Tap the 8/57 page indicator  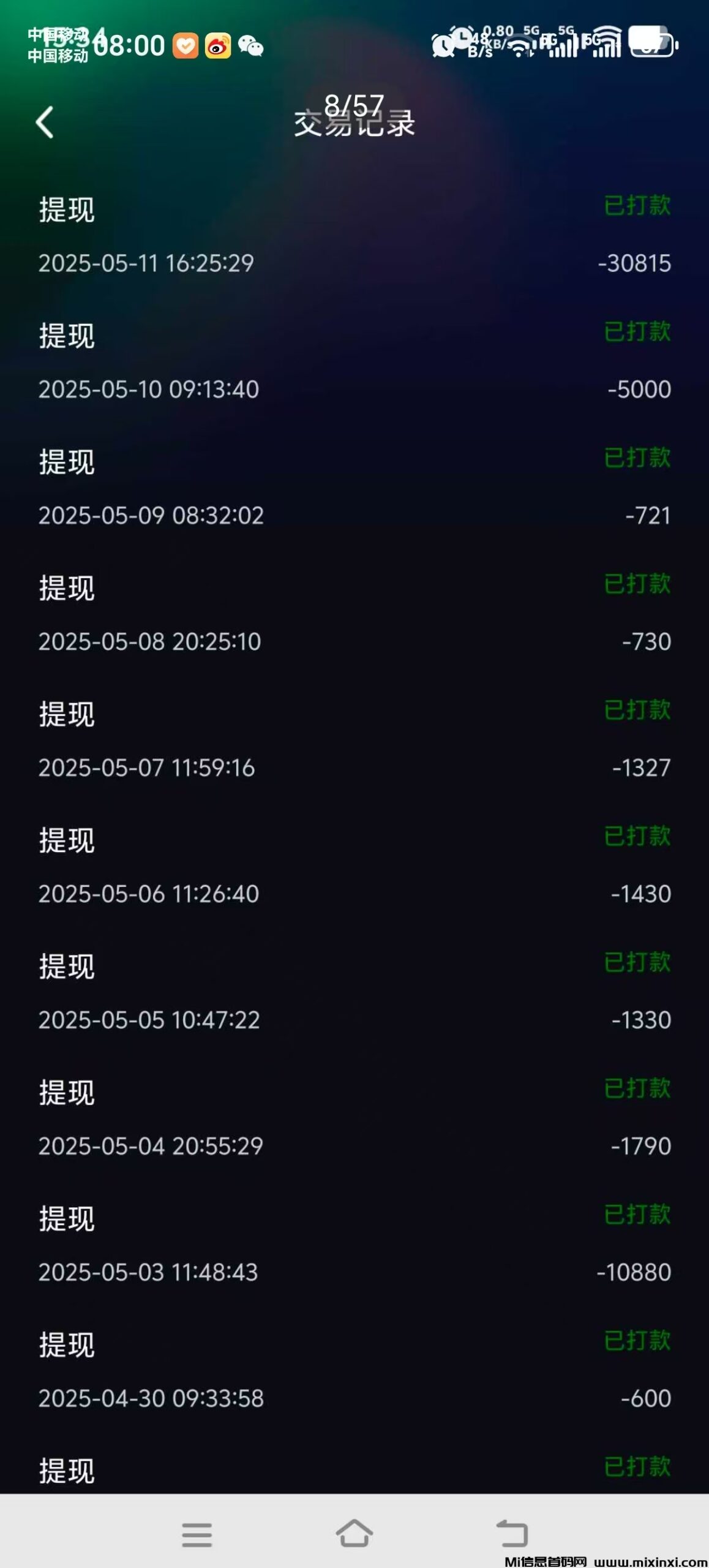(354, 105)
